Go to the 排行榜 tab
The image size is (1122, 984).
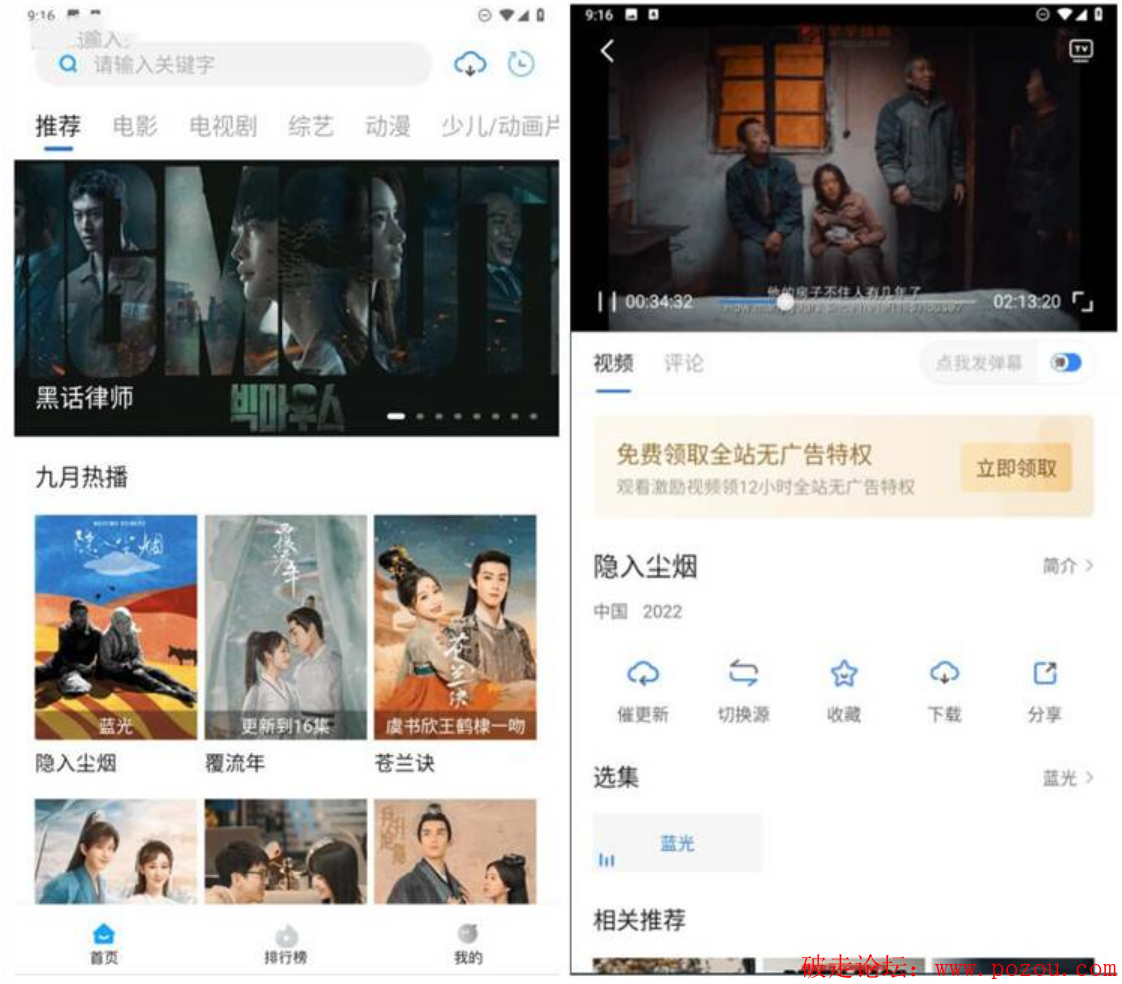[x=286, y=944]
